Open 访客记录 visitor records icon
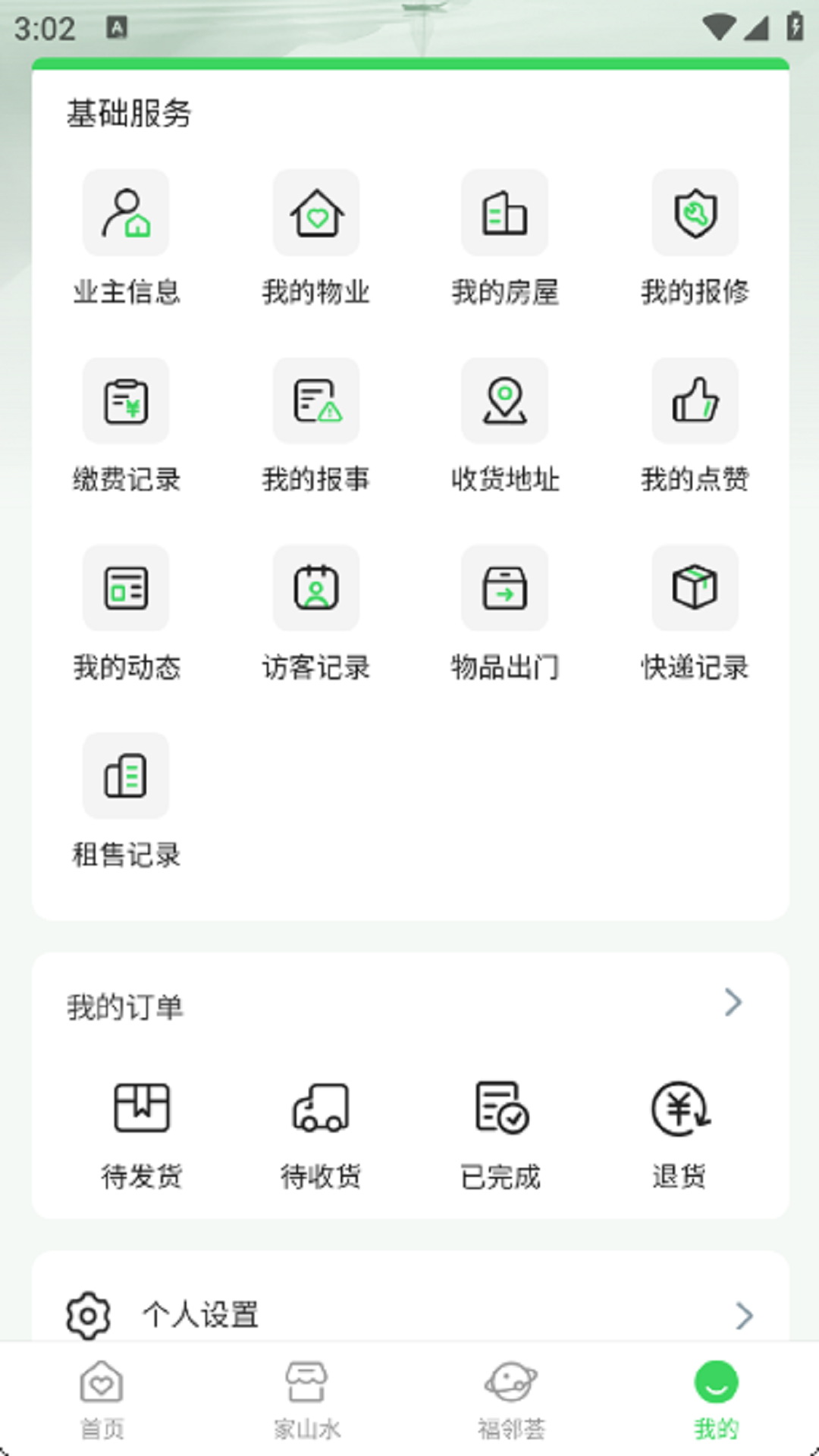Image resolution: width=819 pixels, height=1456 pixels. (315, 588)
